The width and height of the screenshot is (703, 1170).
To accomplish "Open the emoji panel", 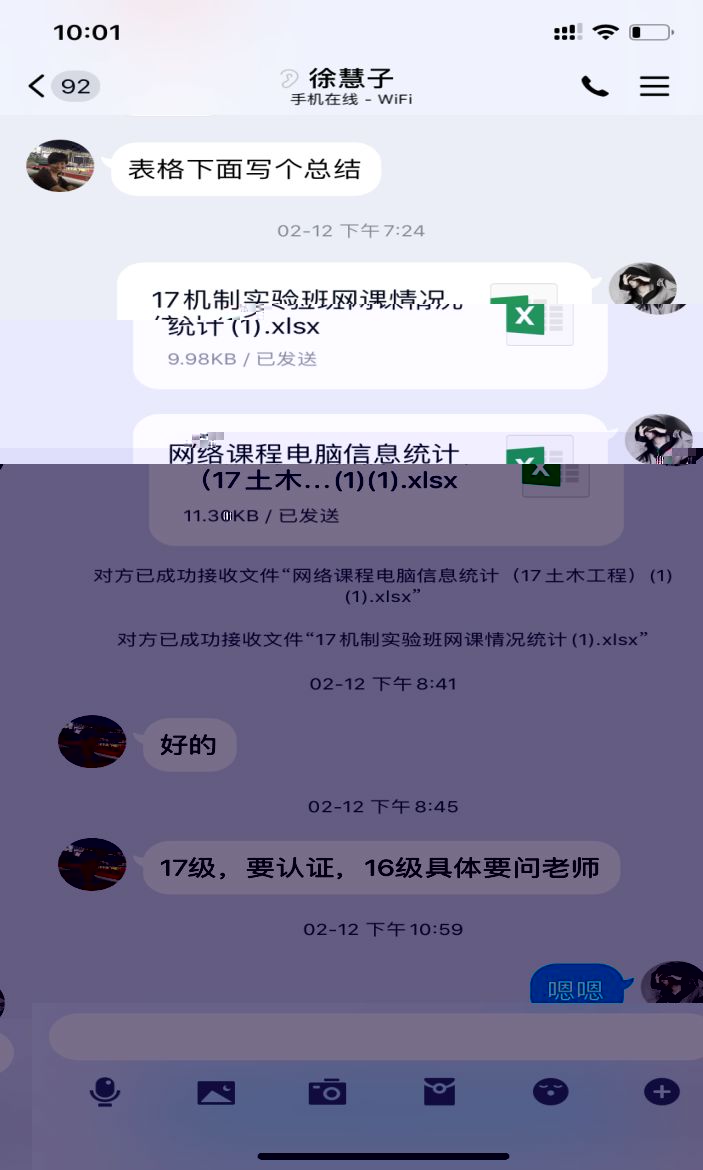I will [x=550, y=1091].
